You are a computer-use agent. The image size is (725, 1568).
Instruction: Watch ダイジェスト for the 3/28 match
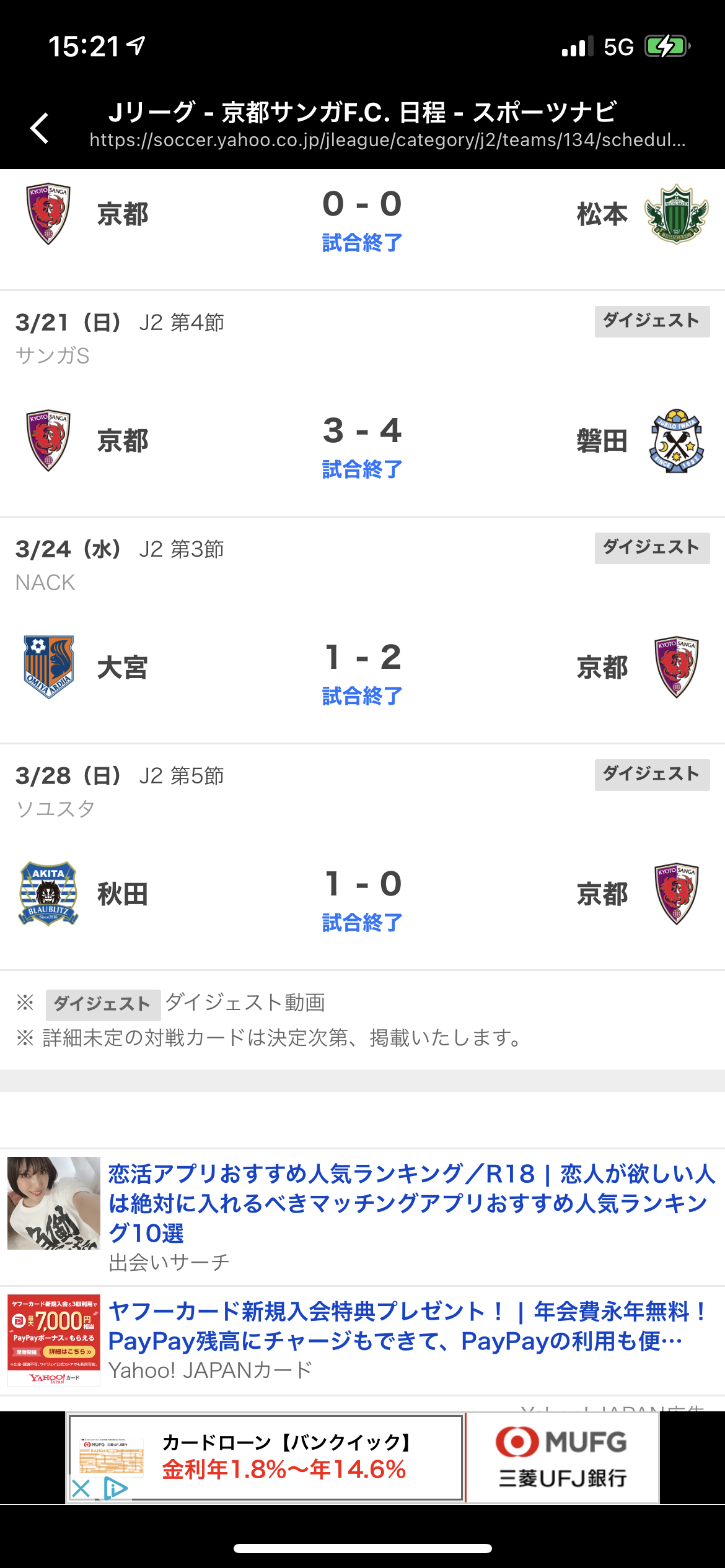[x=652, y=775]
